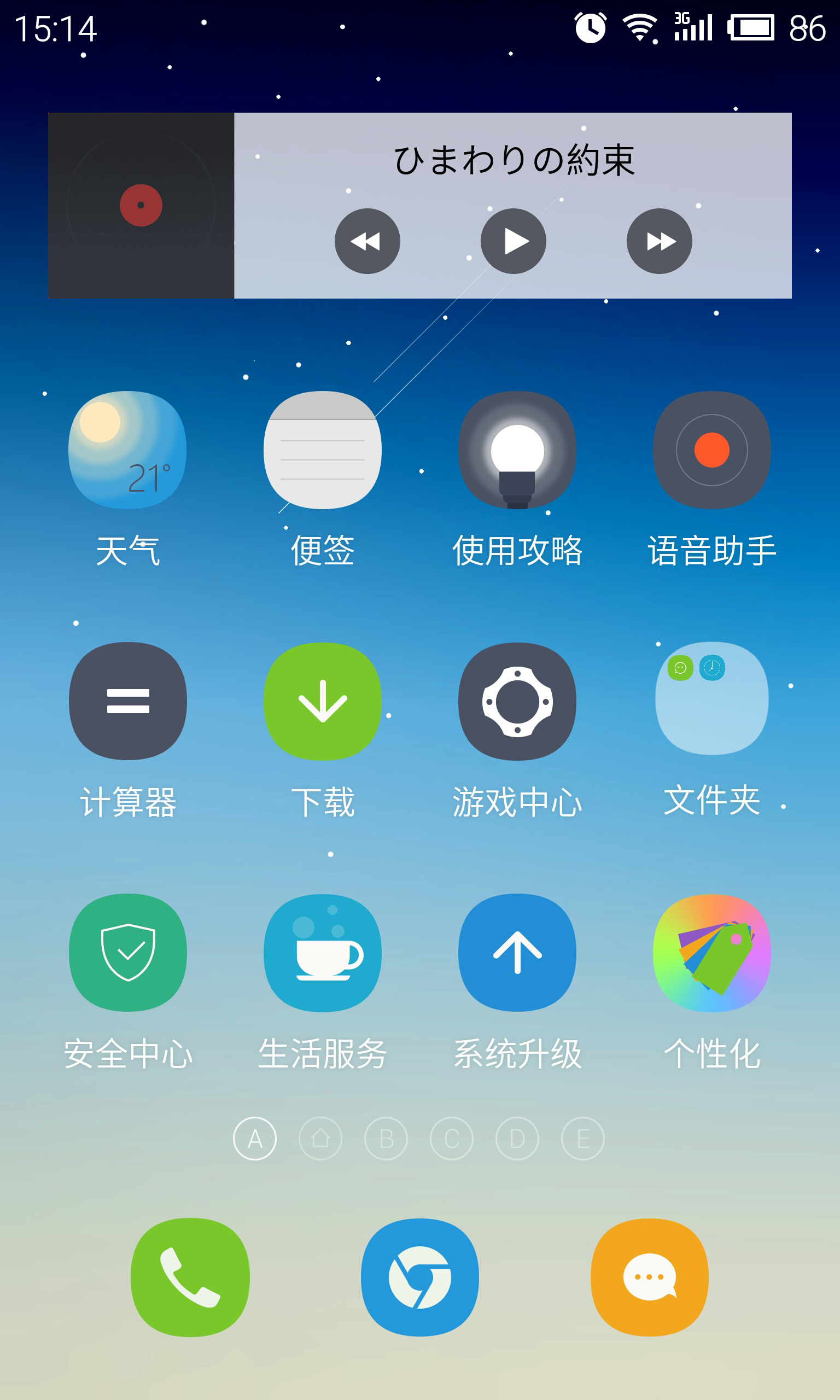The width and height of the screenshot is (840, 1400).
Task: Open the 天气 weather app
Action: click(127, 451)
